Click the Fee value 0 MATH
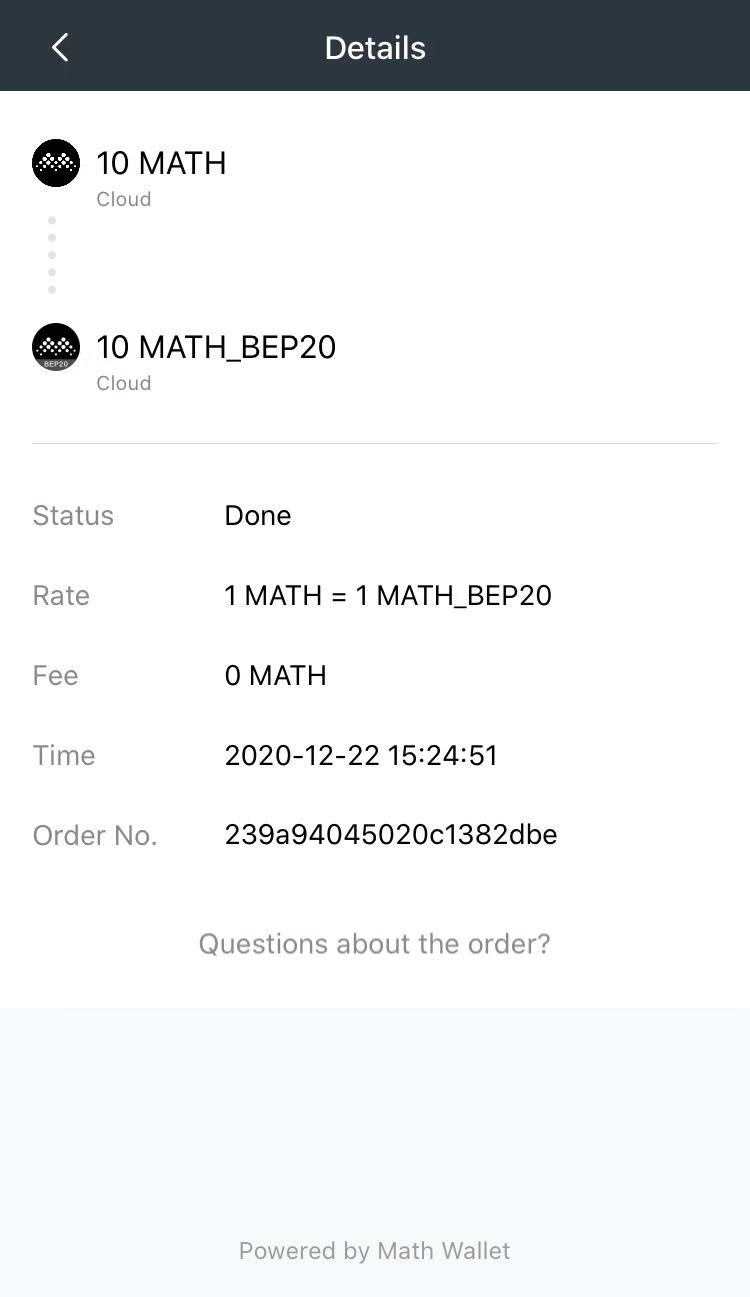 tap(275, 675)
